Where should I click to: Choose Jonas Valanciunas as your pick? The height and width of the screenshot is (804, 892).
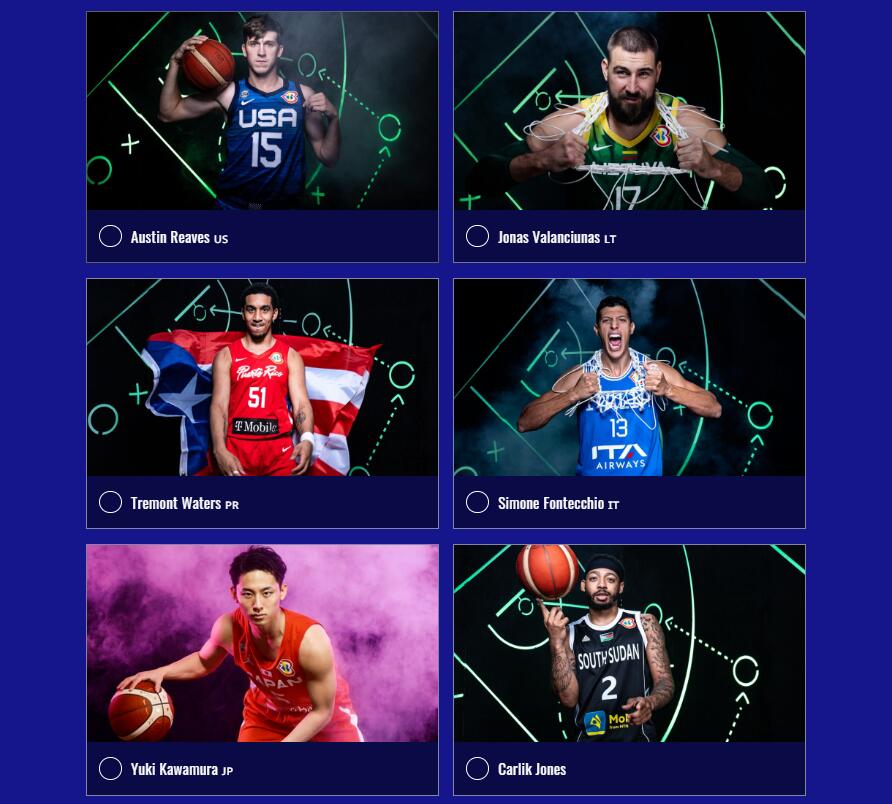[478, 236]
